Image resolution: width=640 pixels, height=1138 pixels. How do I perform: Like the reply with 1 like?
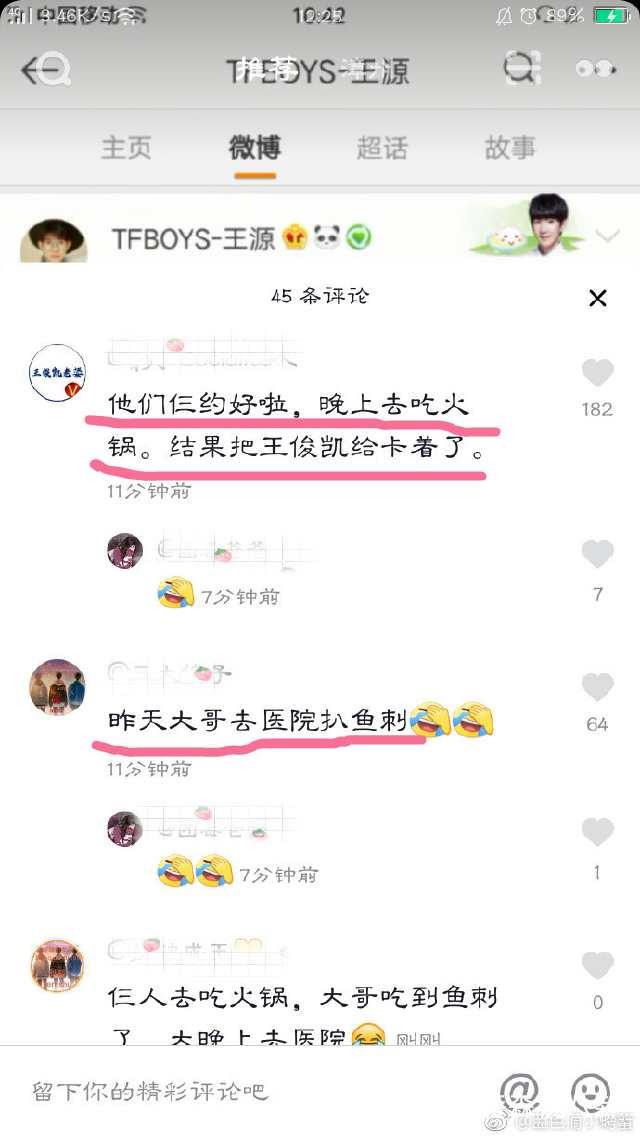[597, 833]
